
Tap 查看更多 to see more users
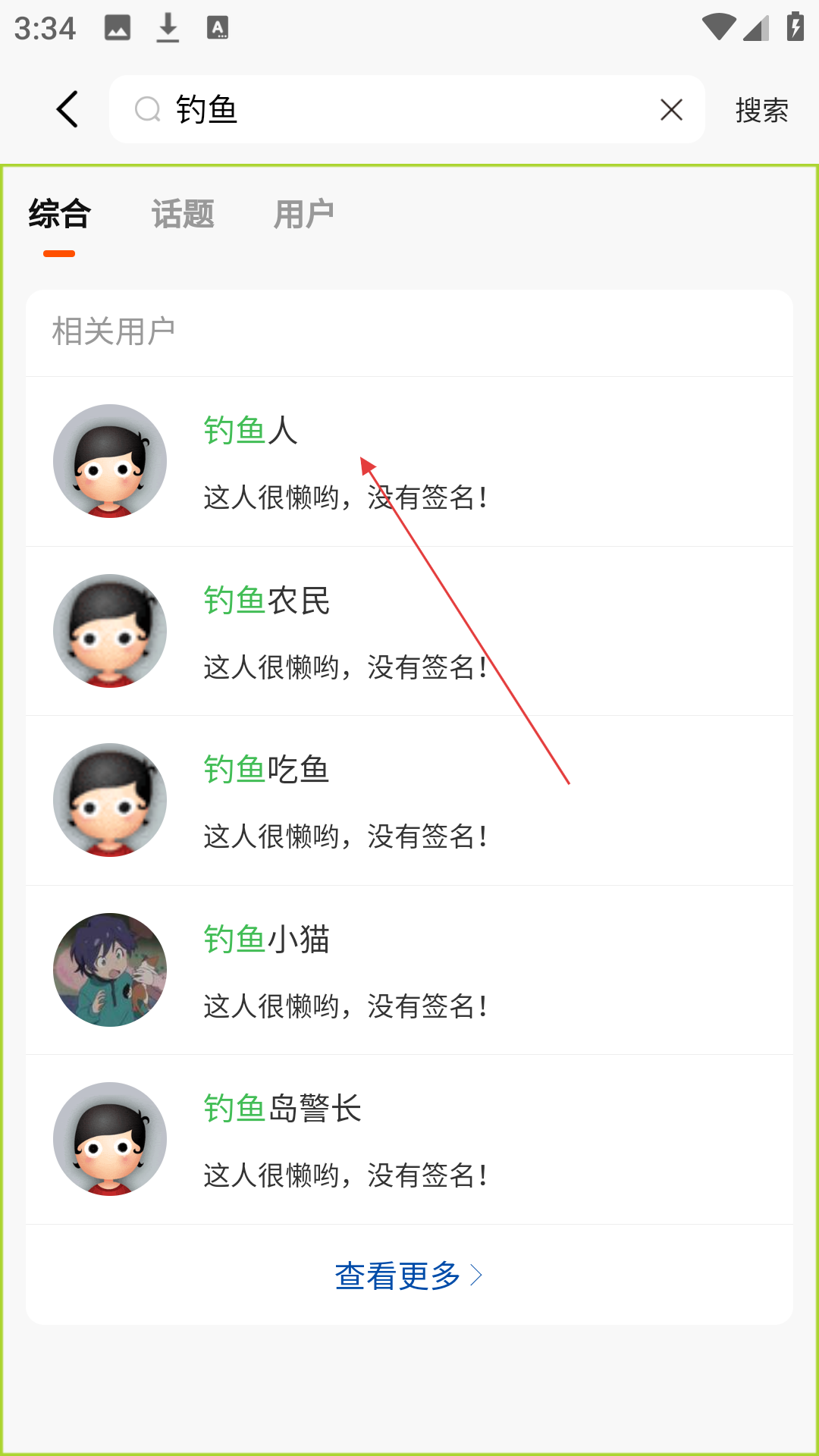[x=408, y=1275]
